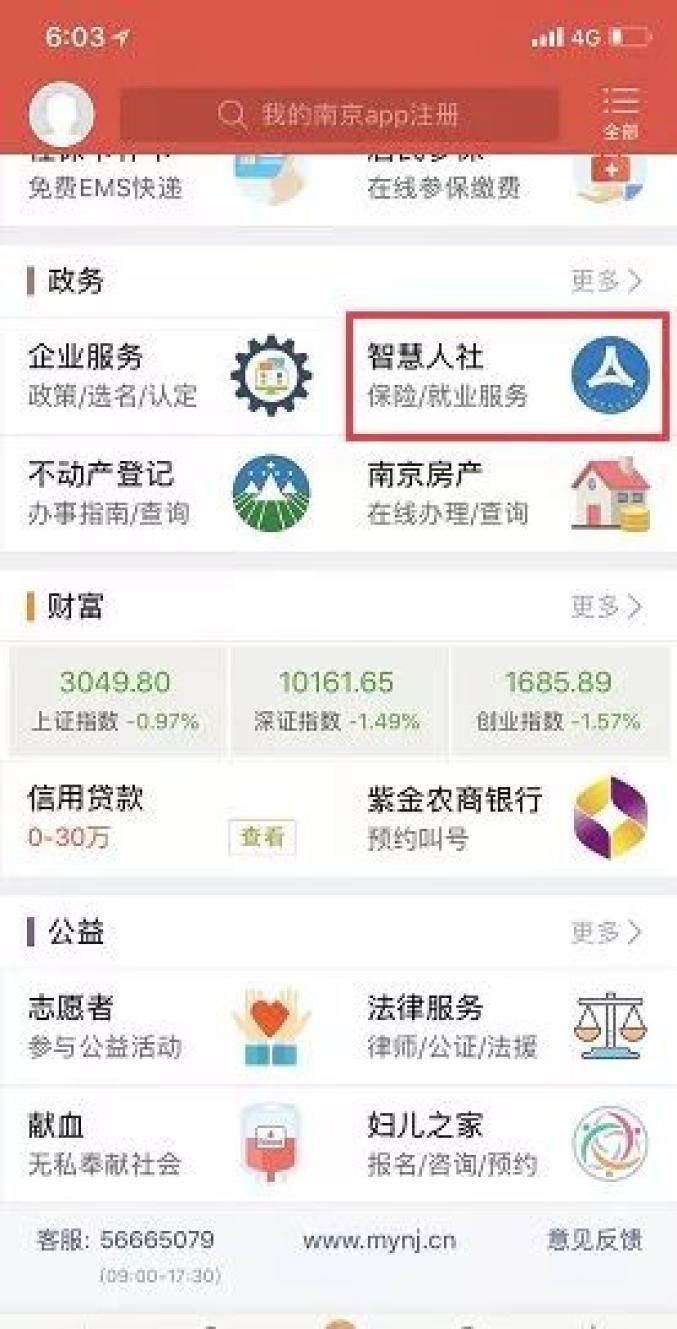This screenshot has height=1329, width=677.
Task: Open 妇儿之家 tile
Action: click(x=507, y=1144)
